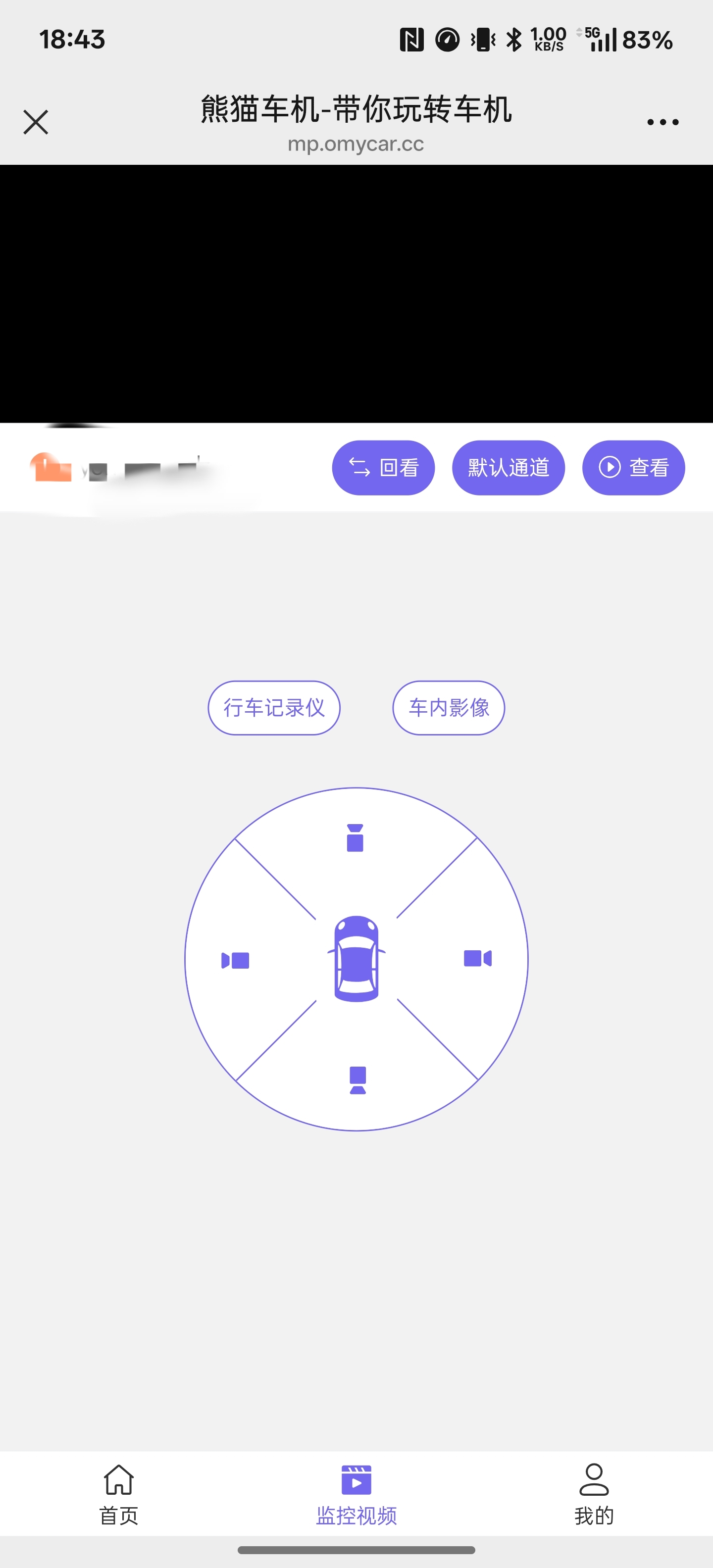Select the rear camera below the car
This screenshot has width=713, height=1568.
point(357,1080)
